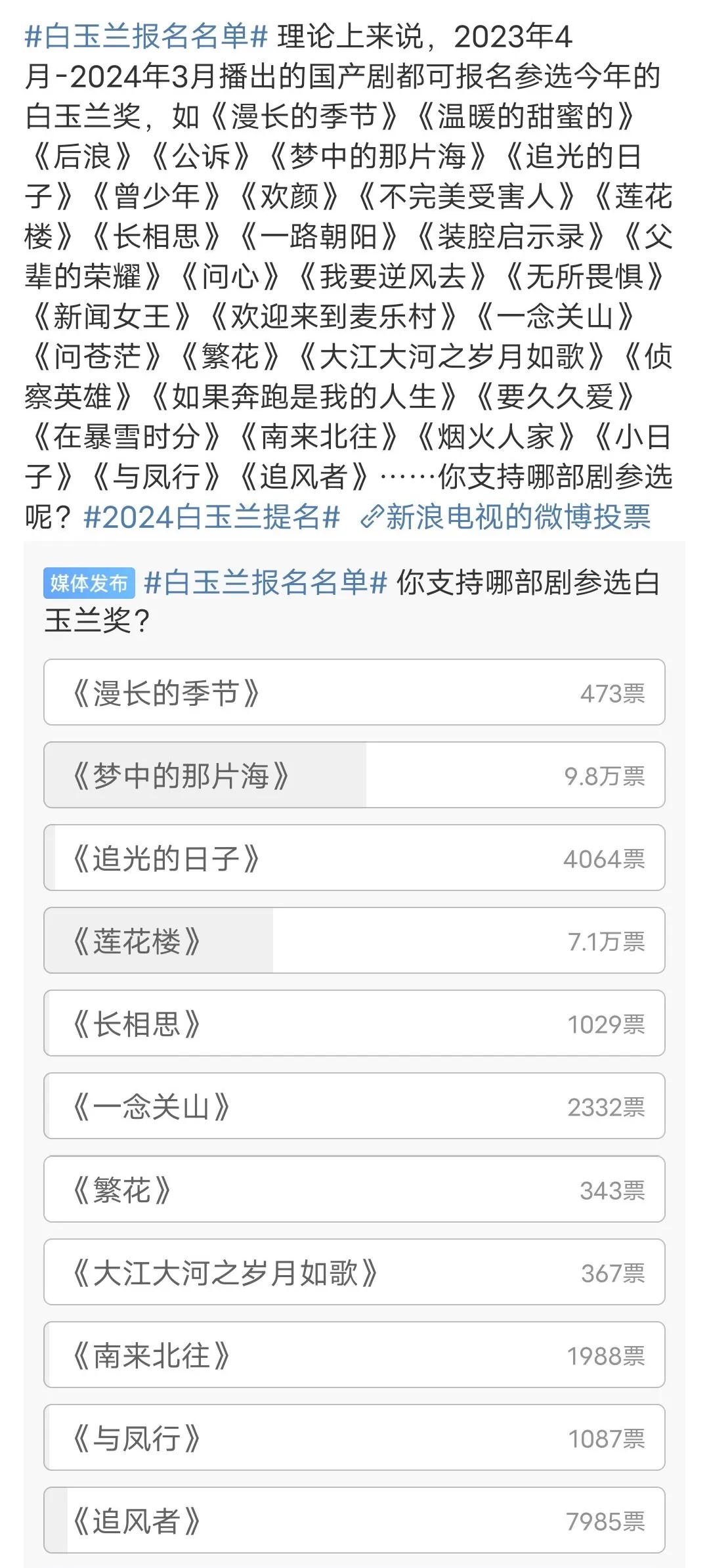Vote for 《一念关山》 in the poll
This screenshot has width=709, height=1568.
354,1106
